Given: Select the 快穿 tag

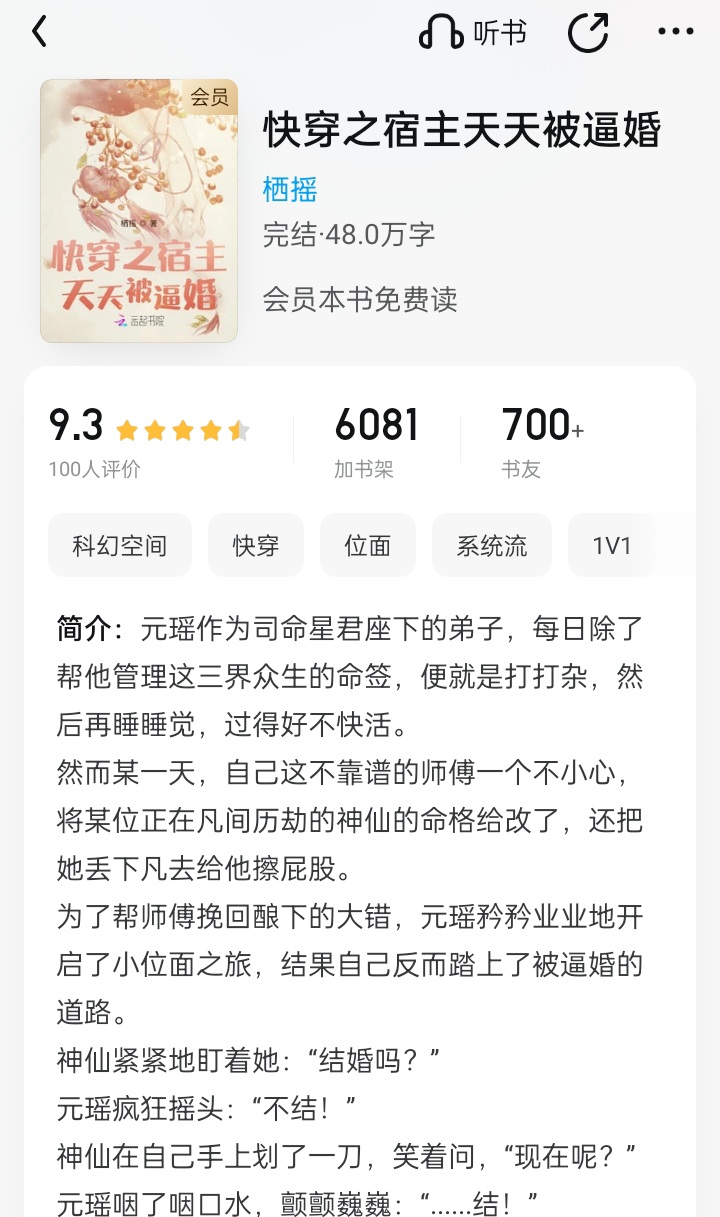Looking at the screenshot, I should pos(256,546).
